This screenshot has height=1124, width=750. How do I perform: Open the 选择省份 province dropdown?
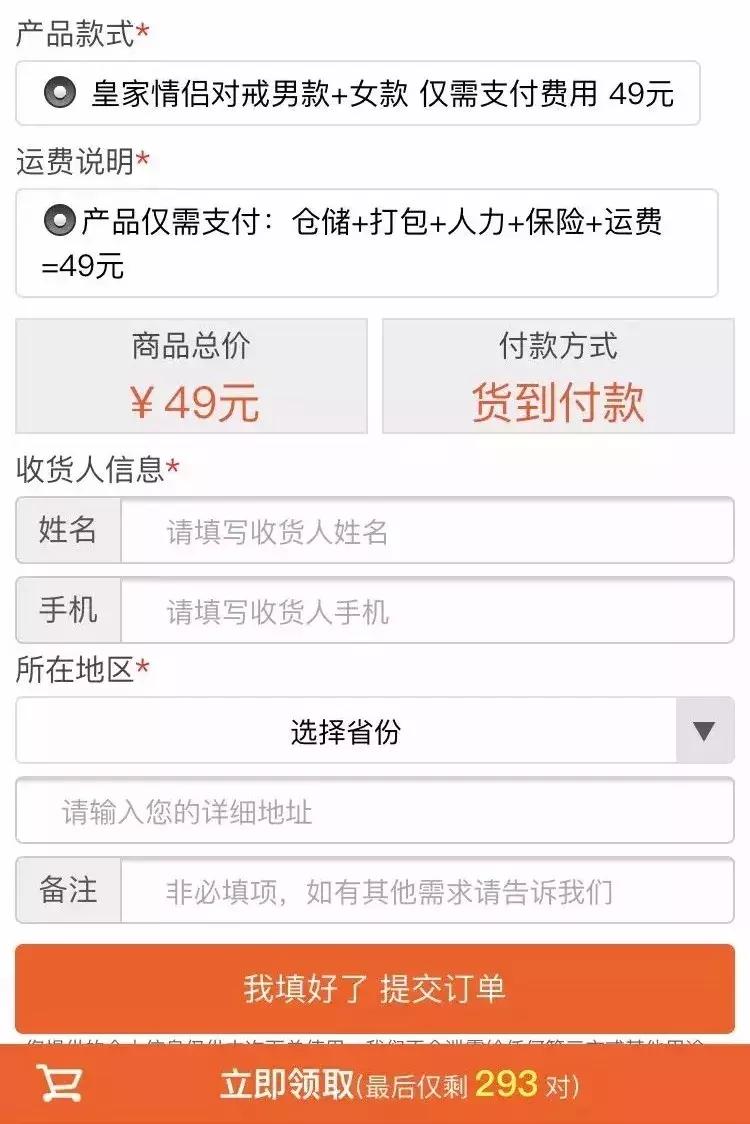point(350,730)
